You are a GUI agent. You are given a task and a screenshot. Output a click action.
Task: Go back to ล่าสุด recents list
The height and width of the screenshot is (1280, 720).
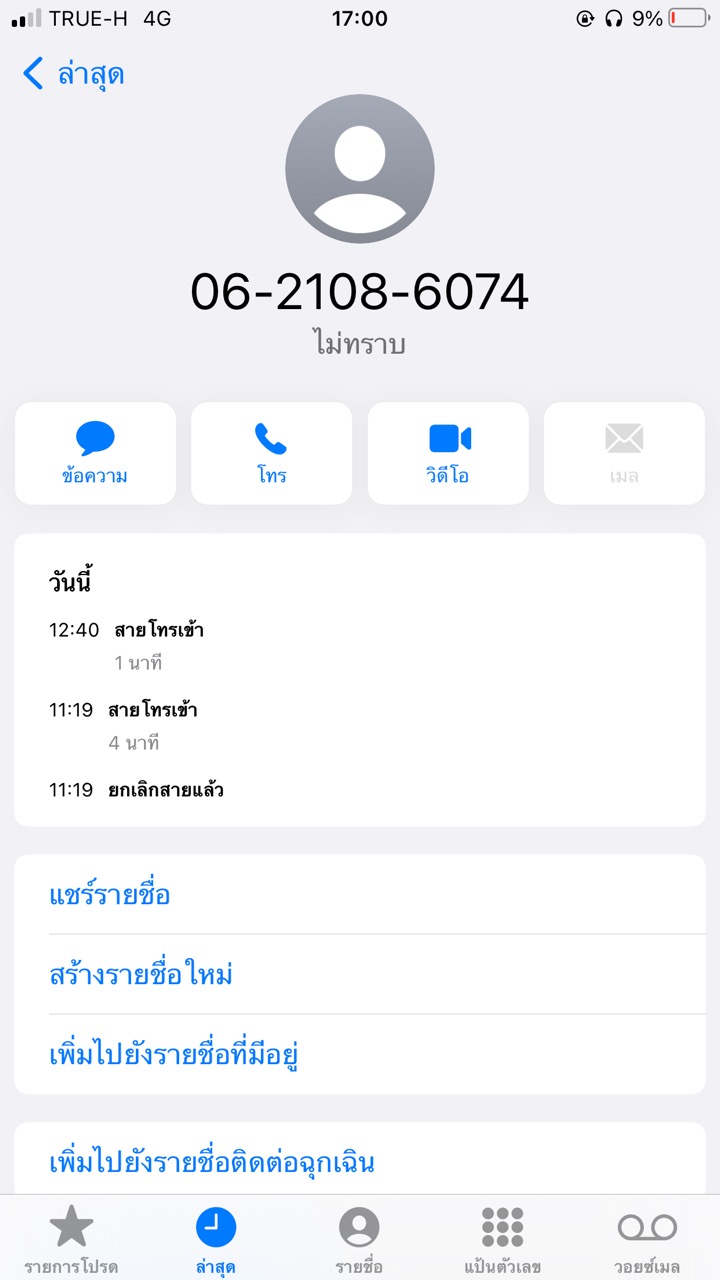pyautogui.click(x=74, y=74)
